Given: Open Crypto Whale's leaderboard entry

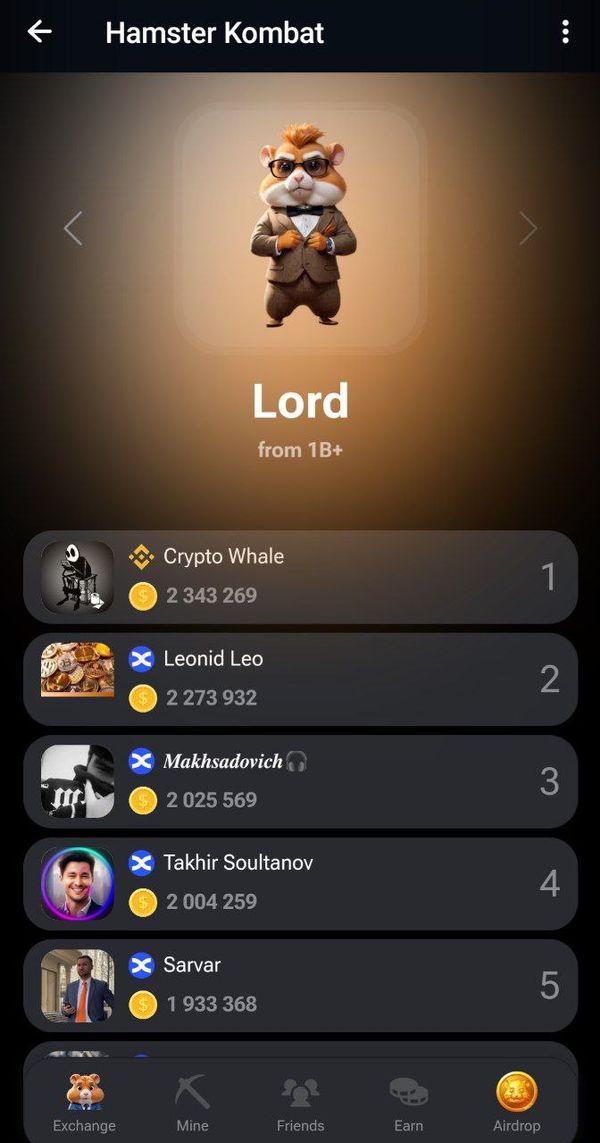Looking at the screenshot, I should point(300,577).
